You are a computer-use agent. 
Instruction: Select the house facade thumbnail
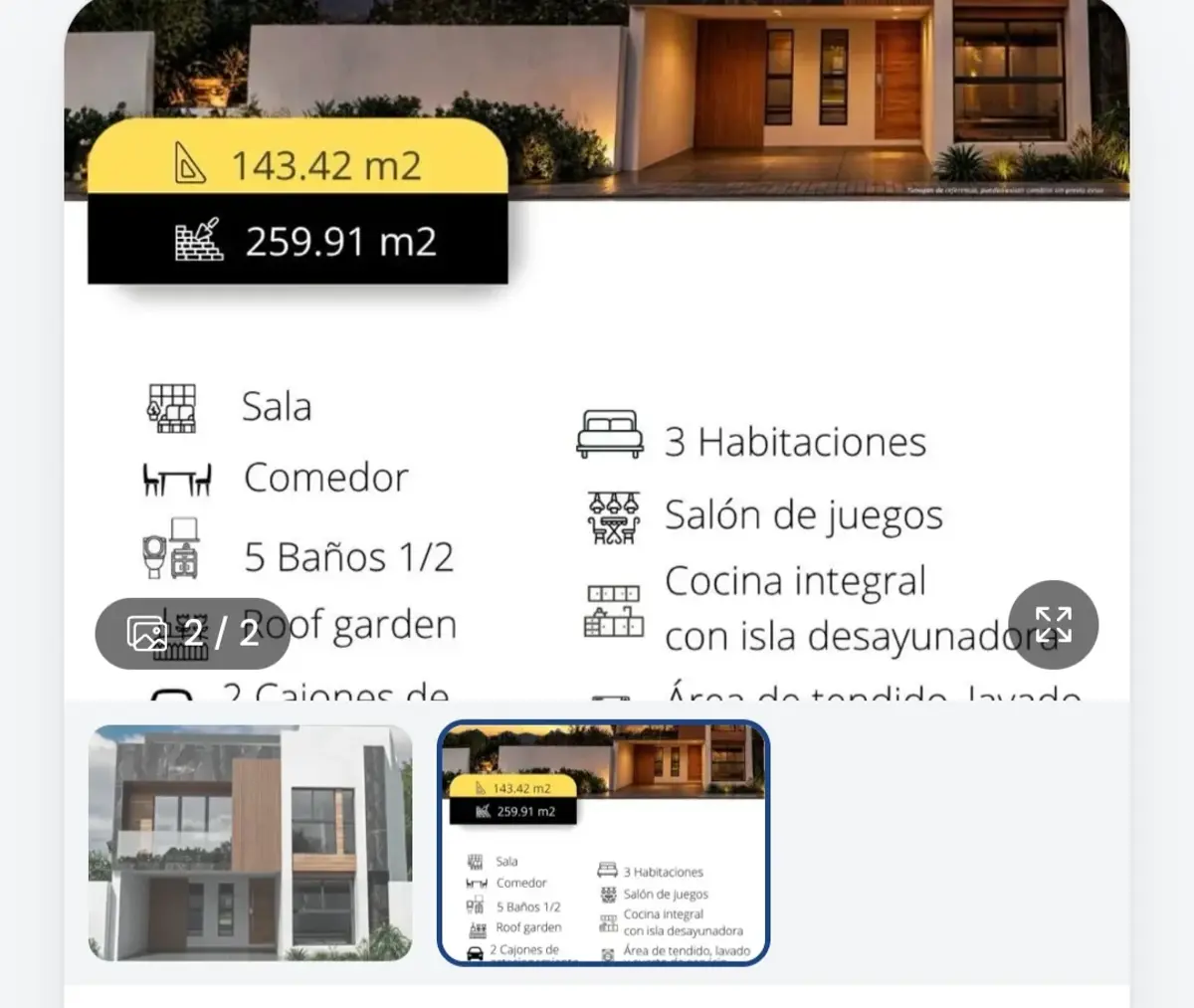coord(250,843)
